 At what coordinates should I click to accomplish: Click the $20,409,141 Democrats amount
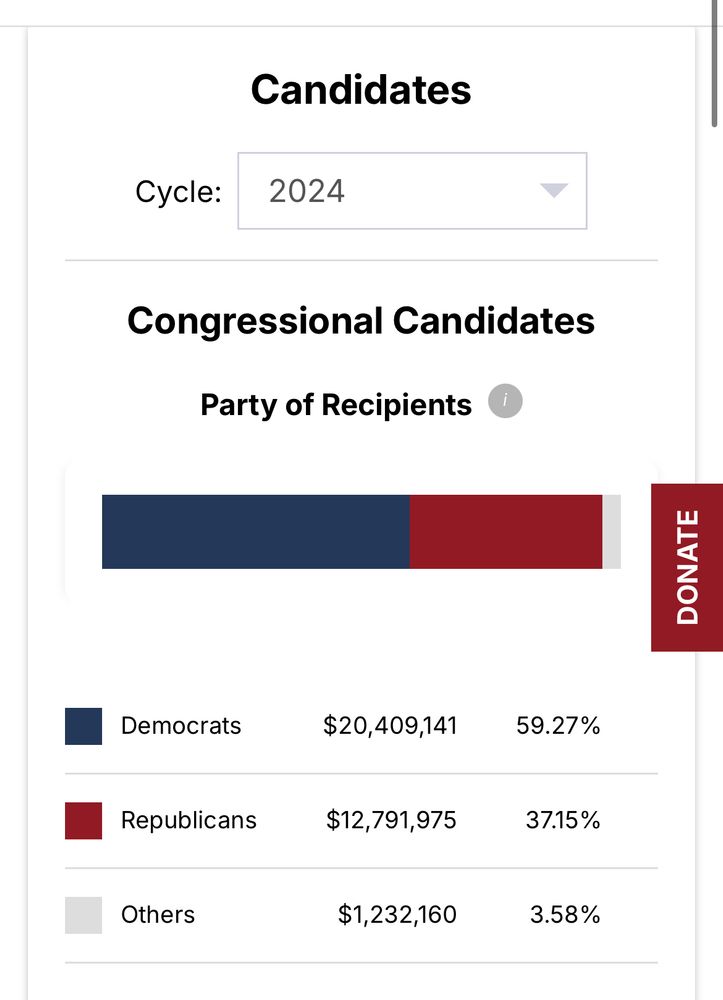click(390, 726)
